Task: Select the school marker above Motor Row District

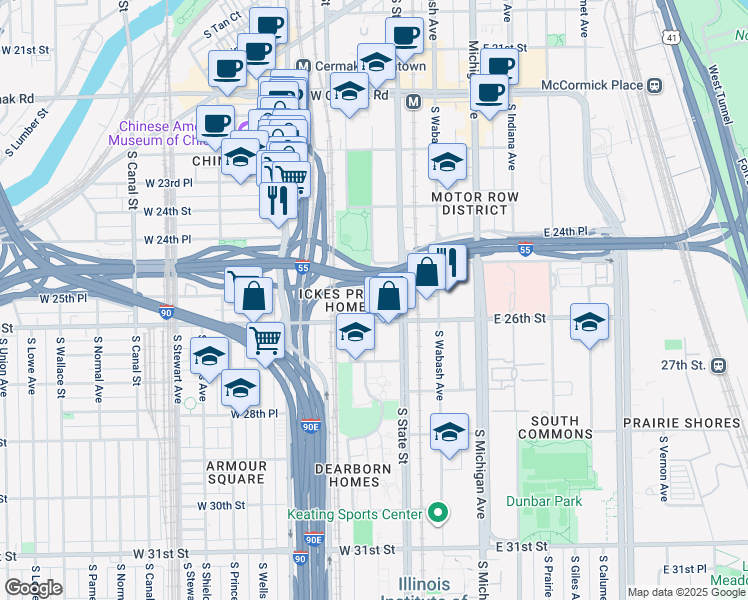Action: click(x=447, y=163)
